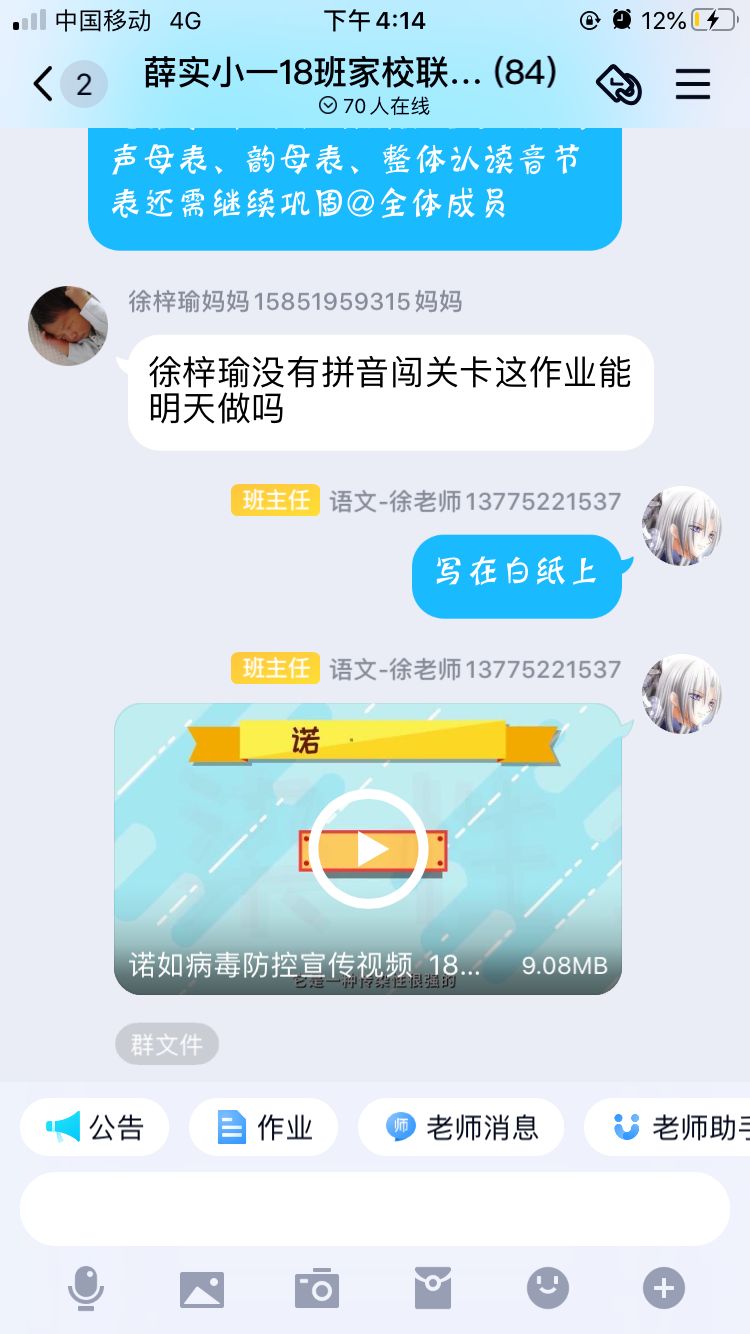The image size is (750, 1334).
Task: Open 公告 announcements chip
Action: 95,1128
